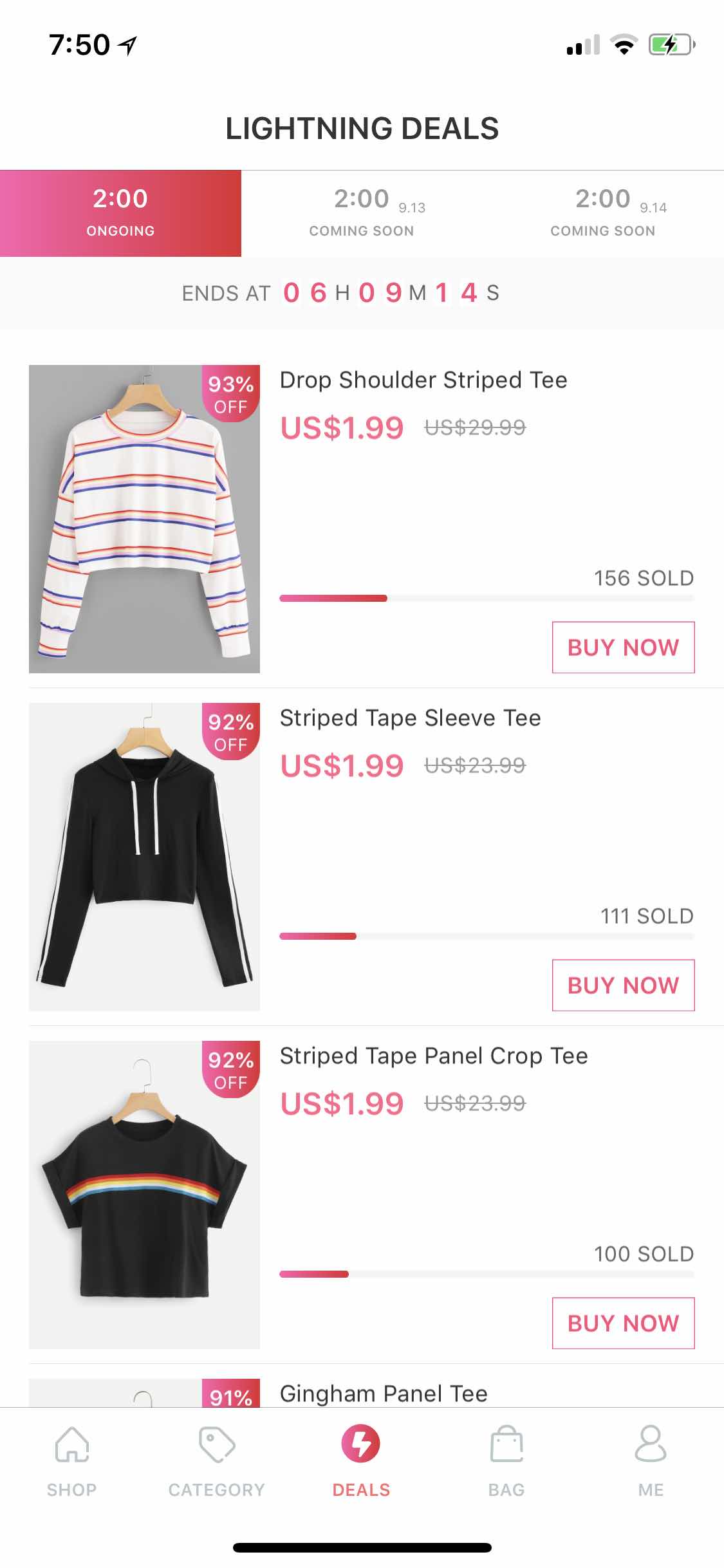Viewport: 724px width, 1568px height.
Task: Open the Drop Shoulder Striped Tee image
Action: click(x=144, y=519)
